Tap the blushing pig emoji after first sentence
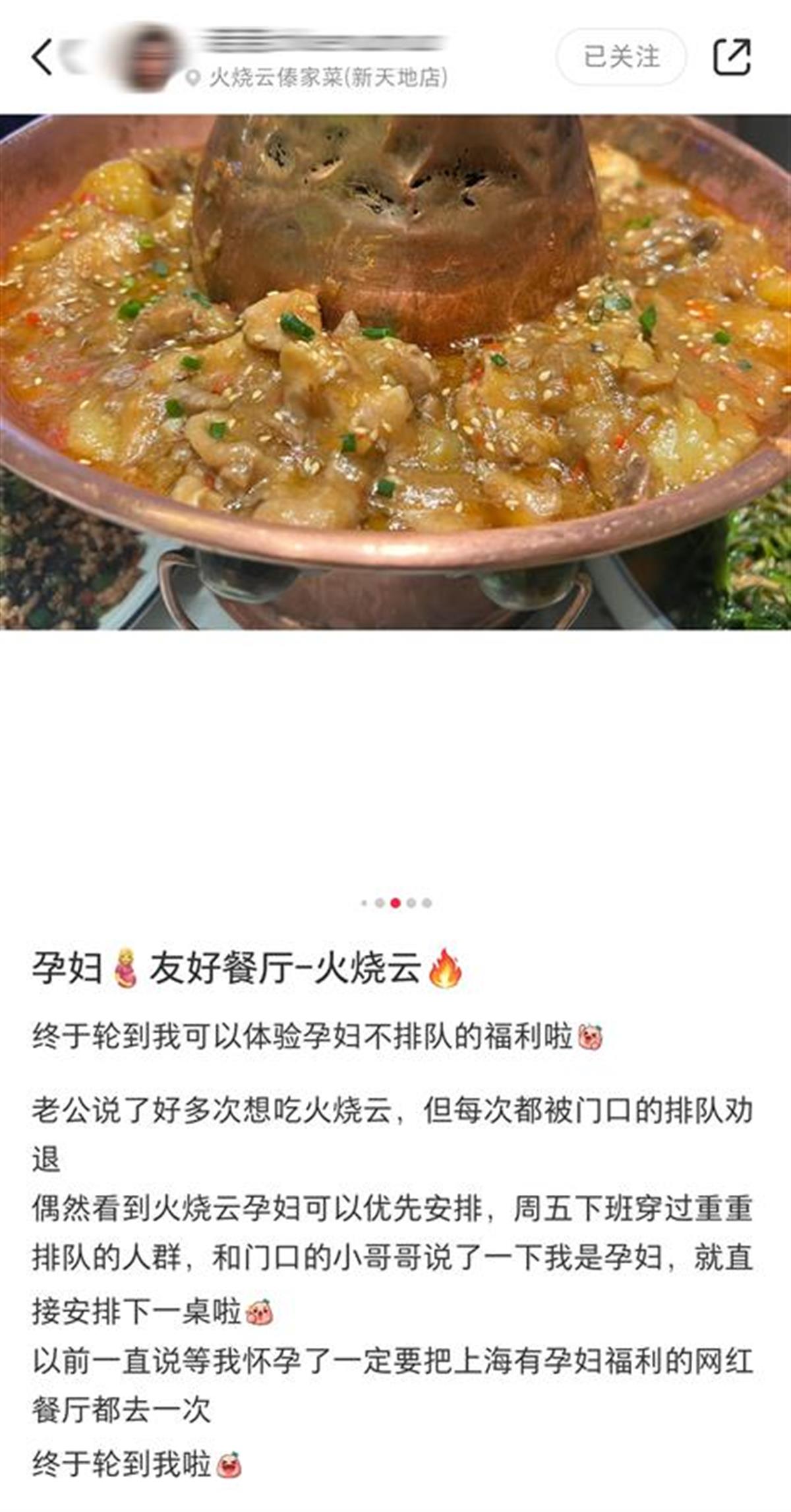791x1512 pixels. pyautogui.click(x=591, y=1035)
